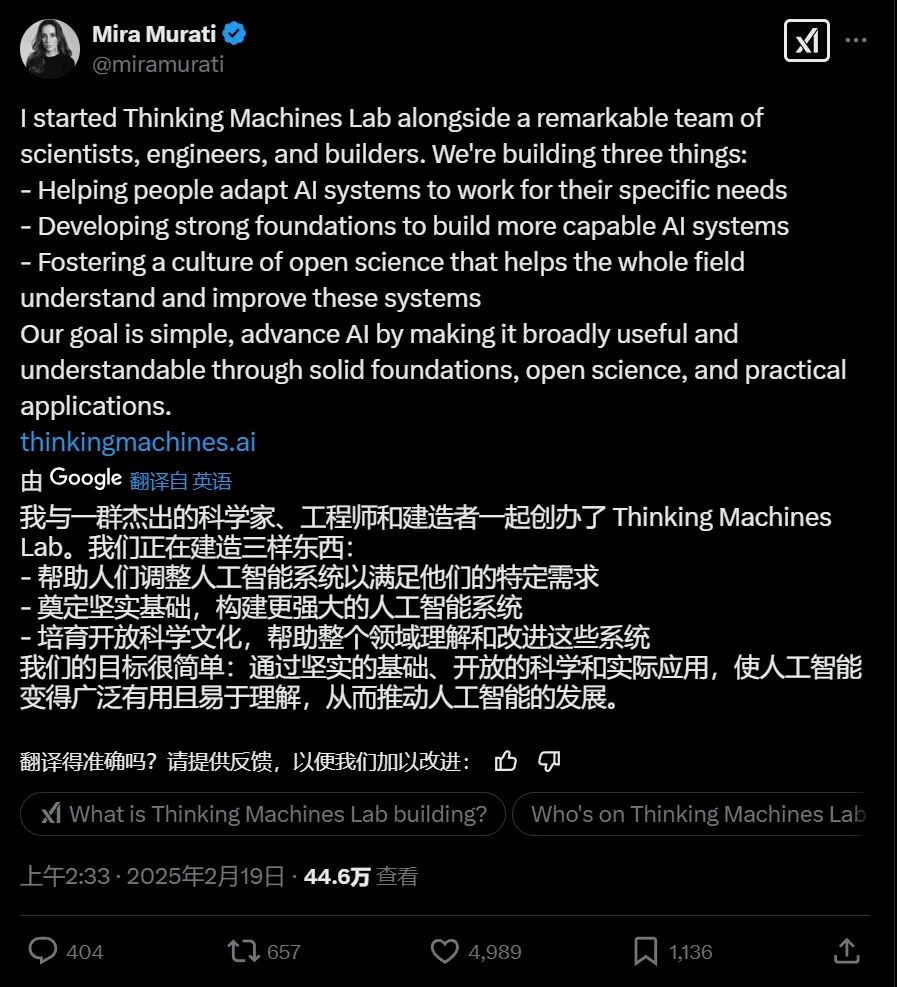Image resolution: width=897 pixels, height=987 pixels.
Task: Open the post's three-dot overflow menu
Action: pos(855,40)
